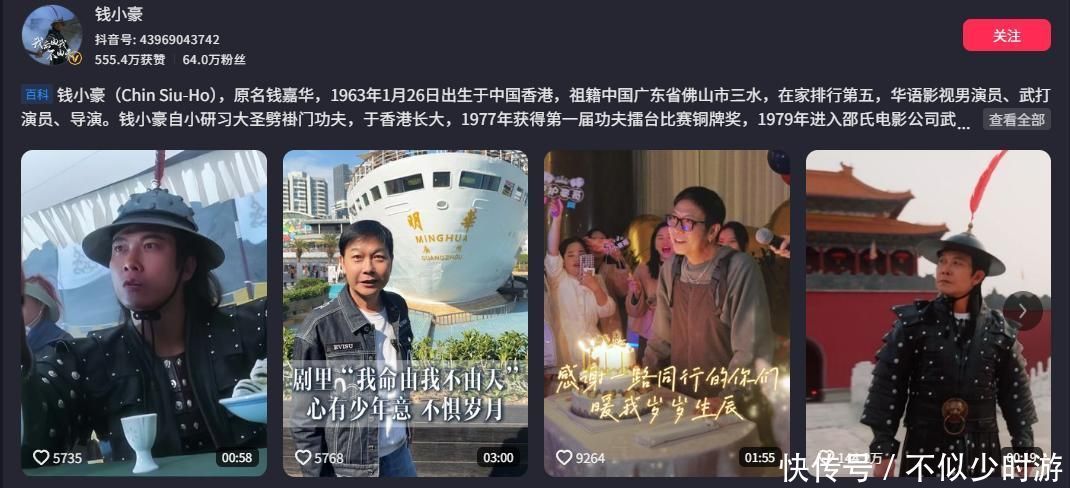Open the 钱小豪 username link

118,15
